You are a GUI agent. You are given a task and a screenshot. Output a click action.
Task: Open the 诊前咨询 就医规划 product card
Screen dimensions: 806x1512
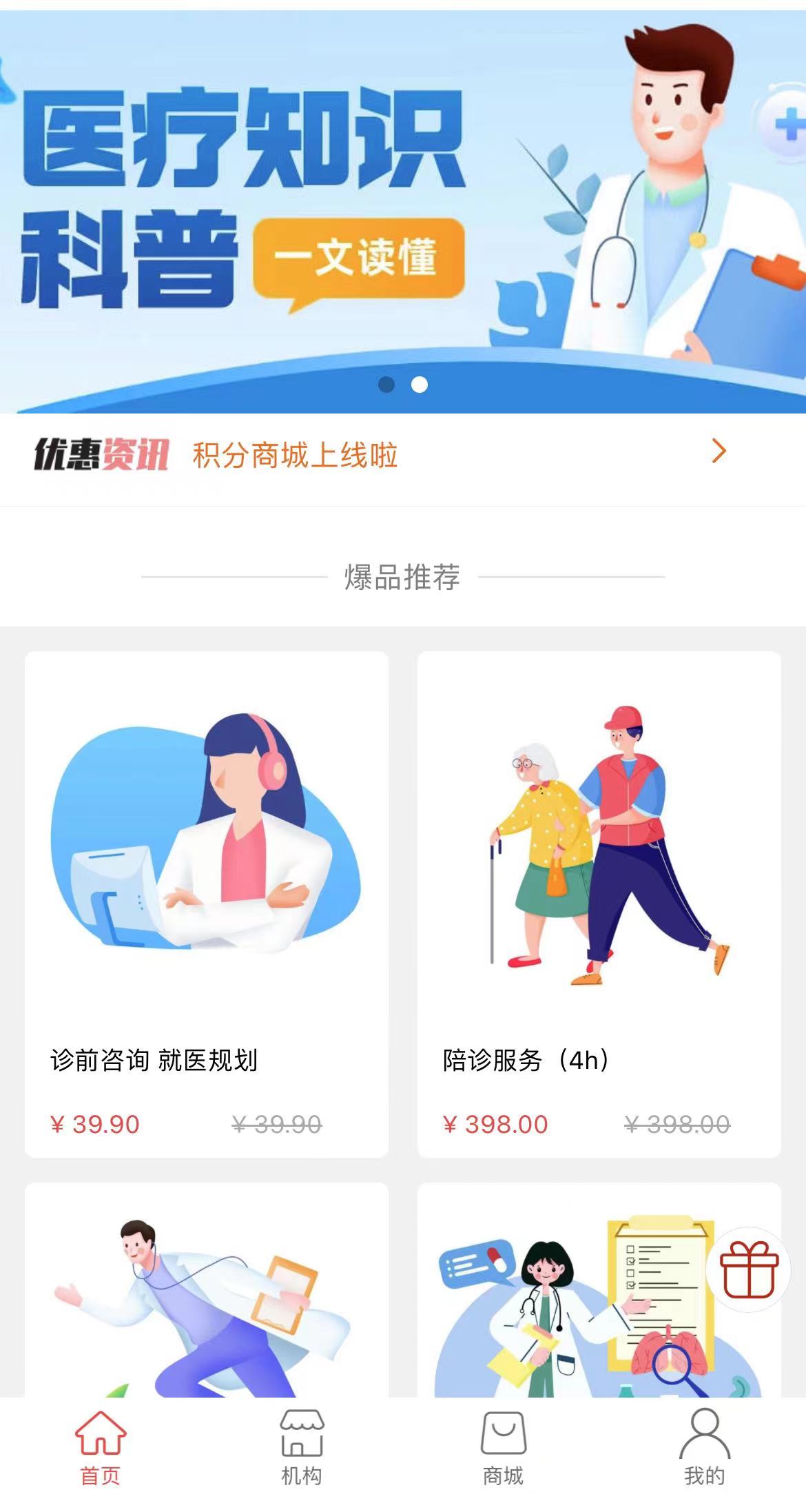click(207, 903)
